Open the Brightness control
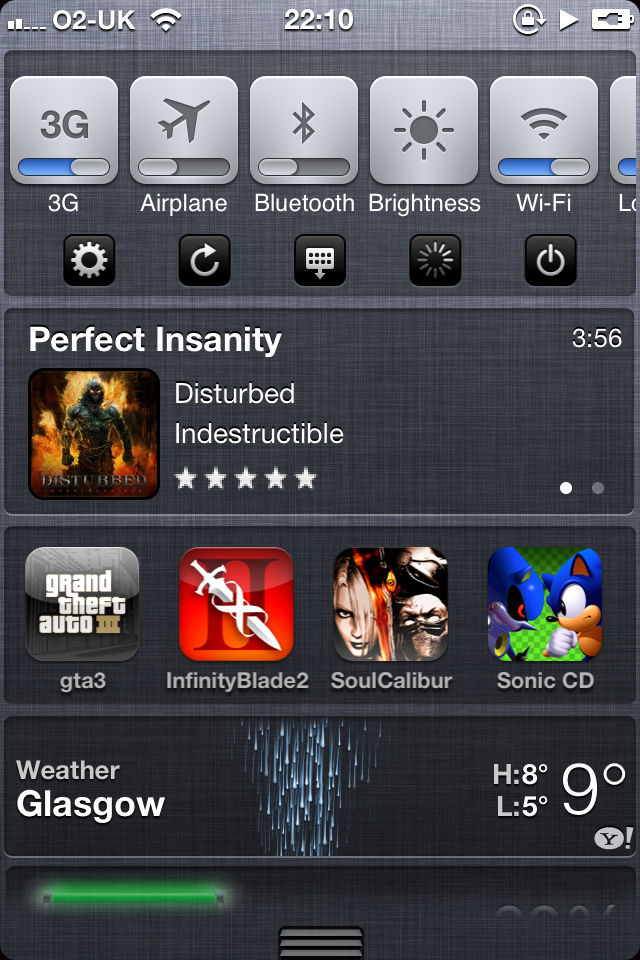Image resolution: width=640 pixels, height=960 pixels. point(424,132)
